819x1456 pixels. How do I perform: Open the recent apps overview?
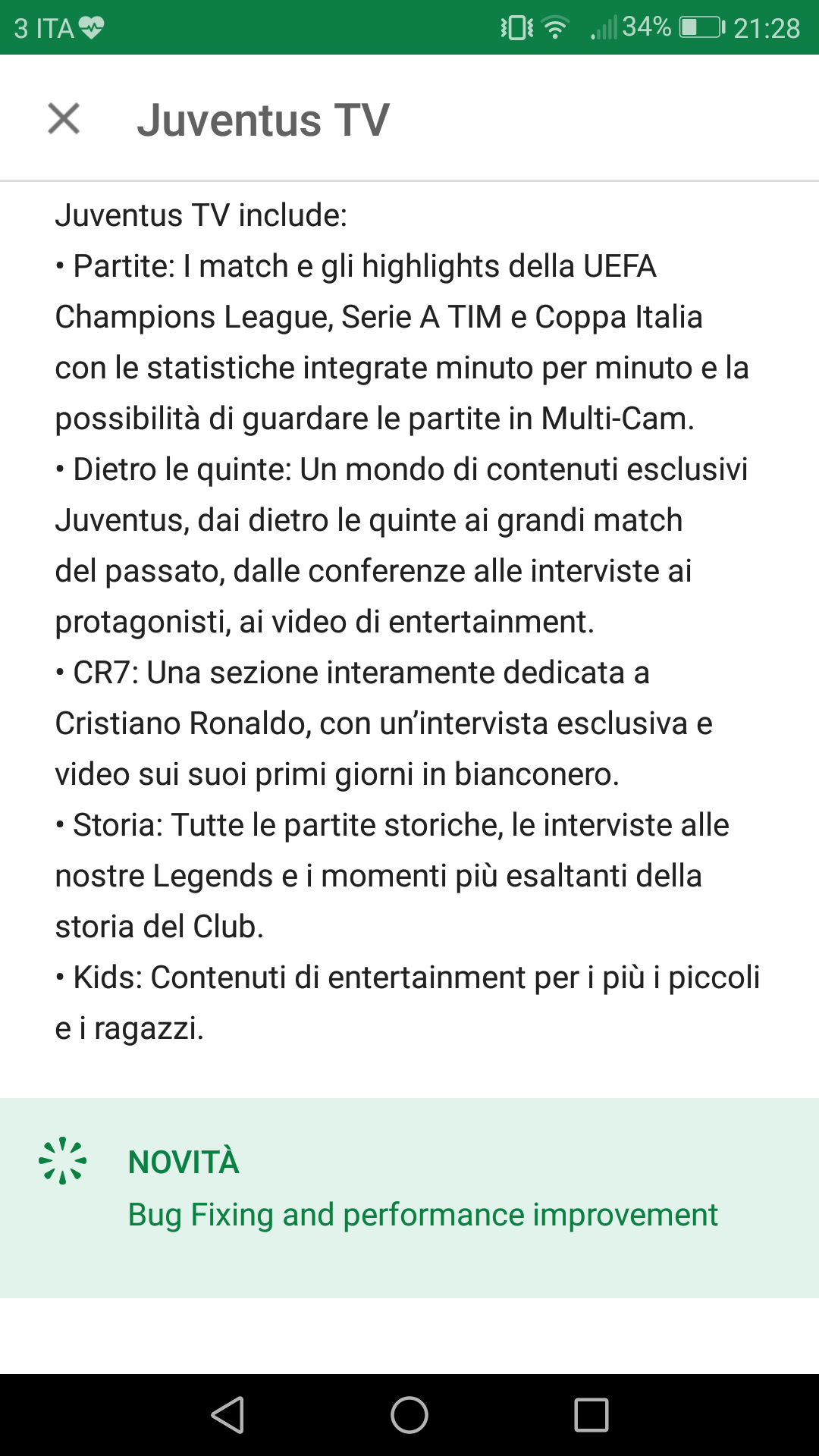click(591, 1415)
